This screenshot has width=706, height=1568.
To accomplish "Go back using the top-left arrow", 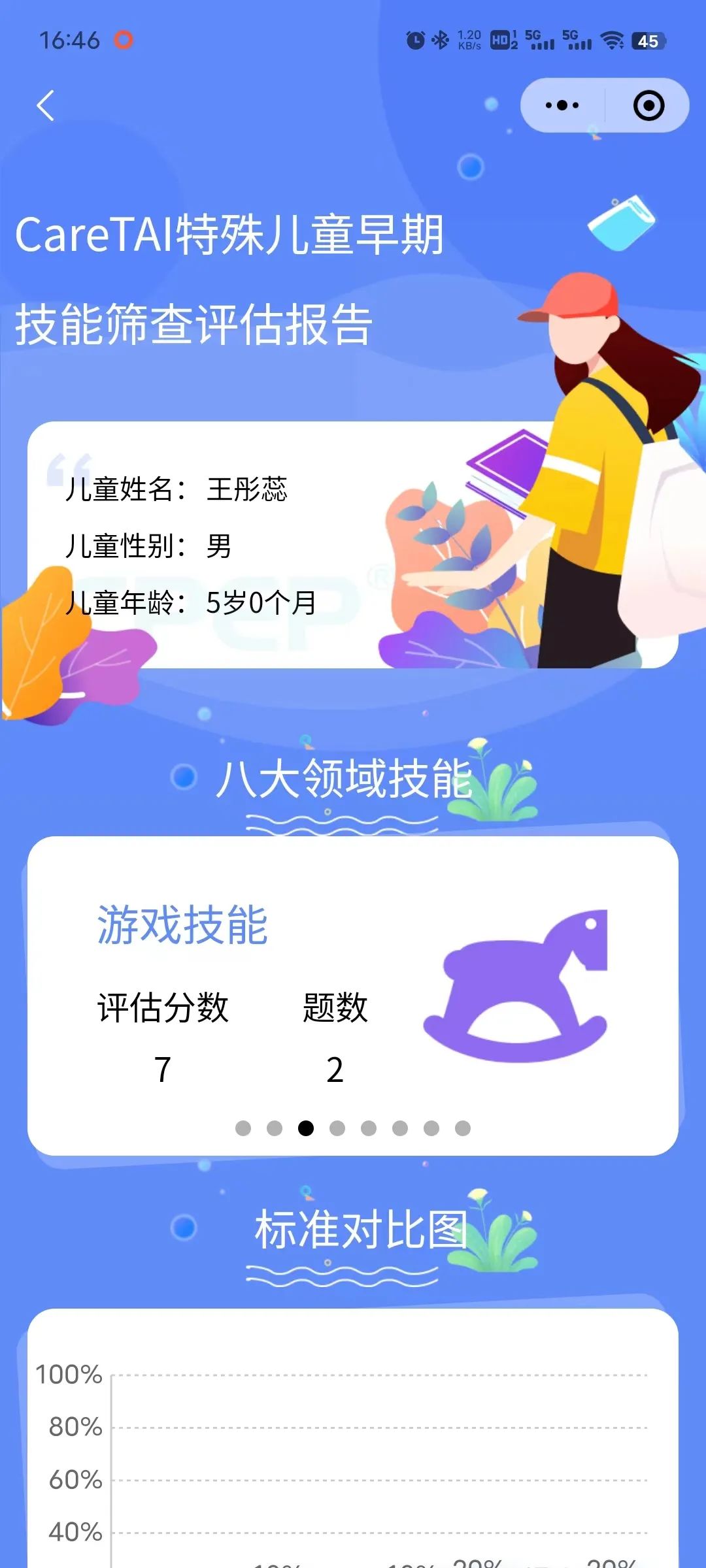I will tap(45, 106).
